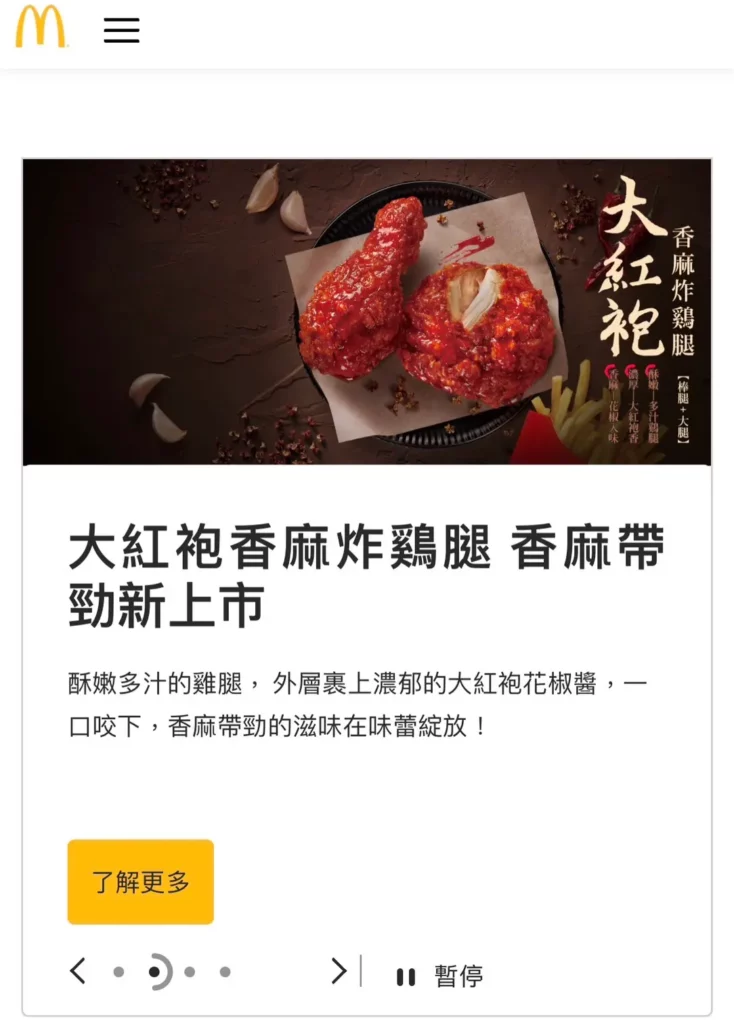Go back using the previous slide arrow
This screenshot has height=1024, width=734.
79,969
